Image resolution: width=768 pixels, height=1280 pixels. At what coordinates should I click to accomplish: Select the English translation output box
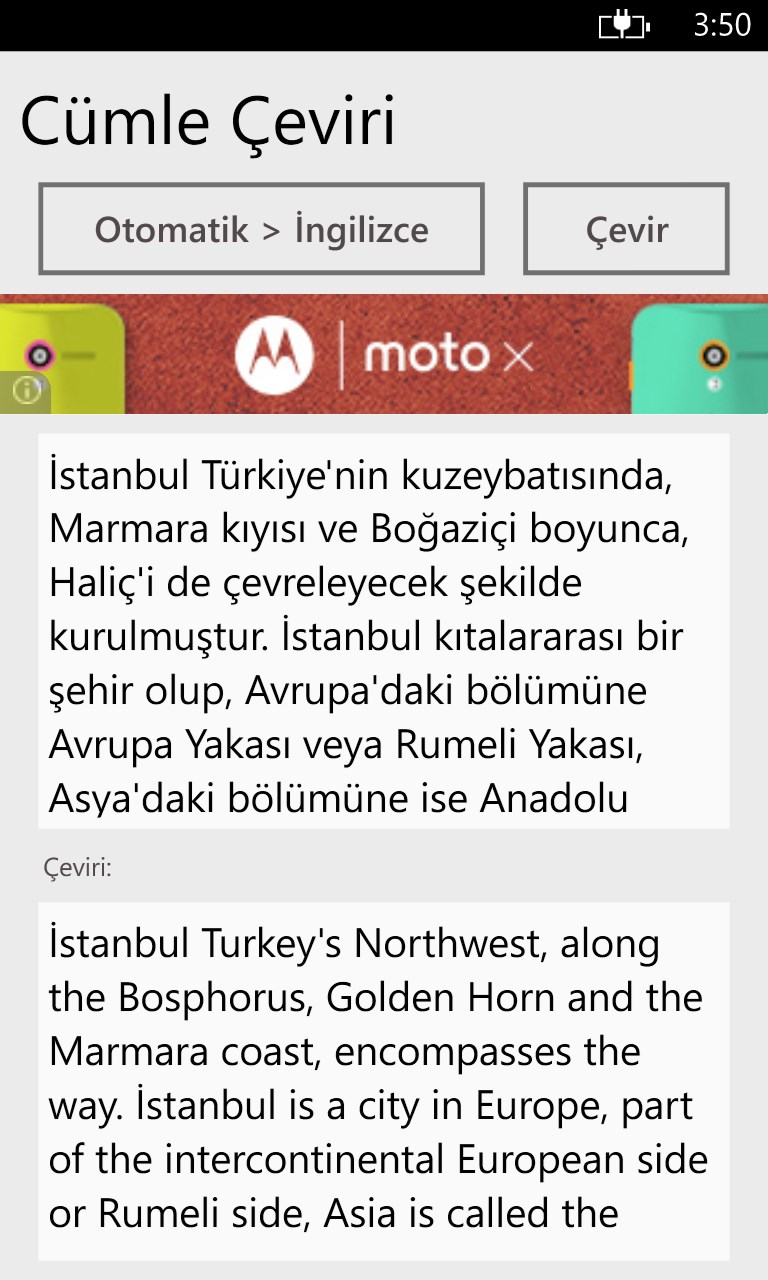(384, 1080)
